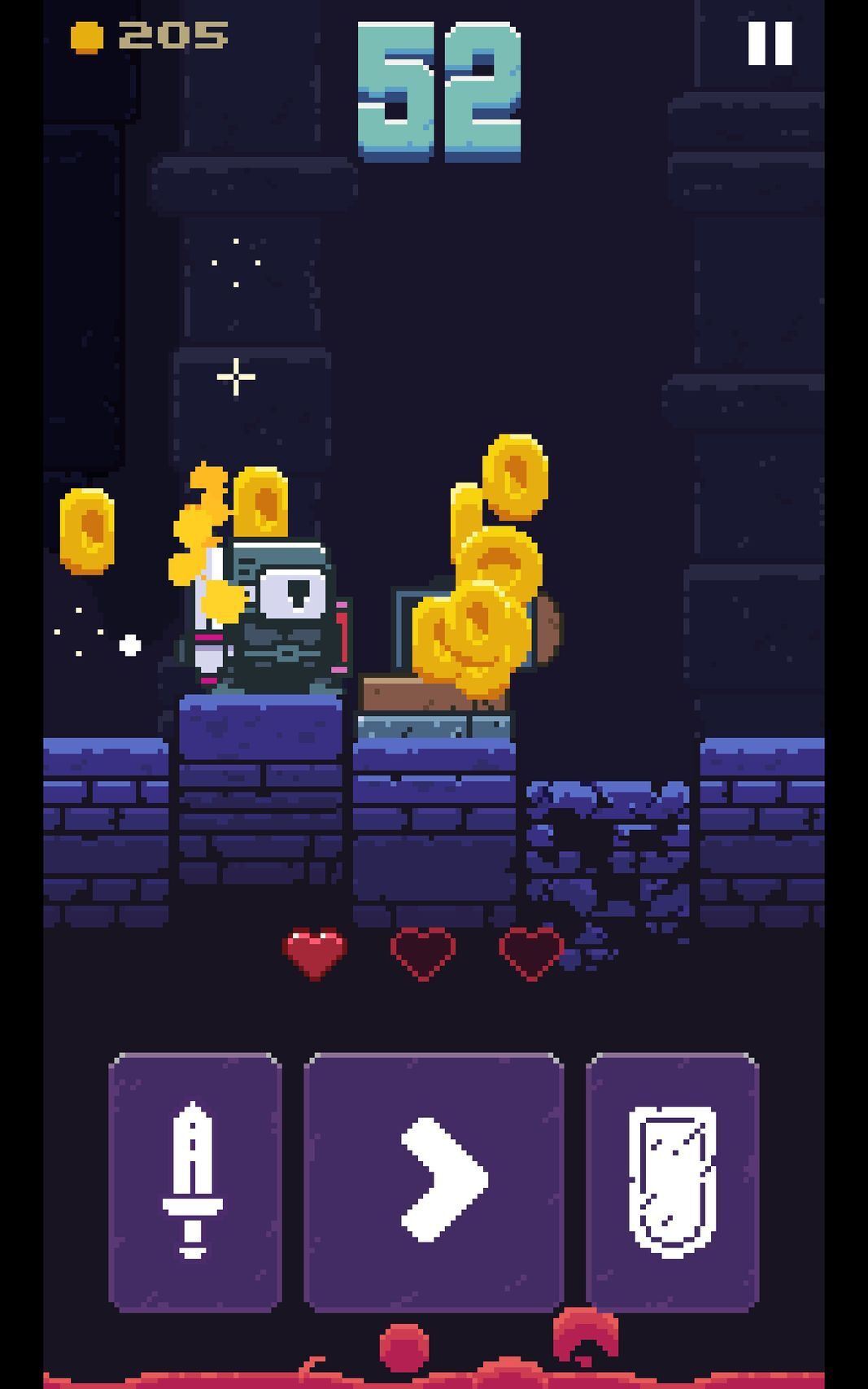Move forward with the arrow button

pyautogui.click(x=434, y=1181)
